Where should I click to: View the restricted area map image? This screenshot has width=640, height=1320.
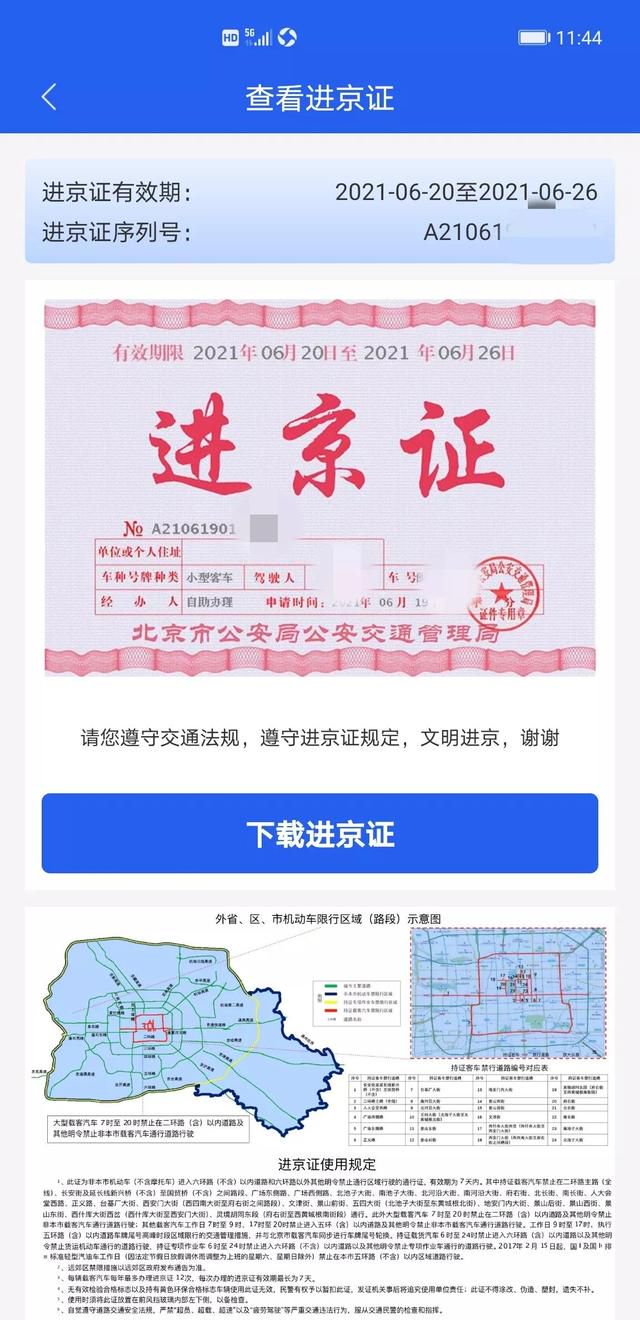tap(320, 1112)
